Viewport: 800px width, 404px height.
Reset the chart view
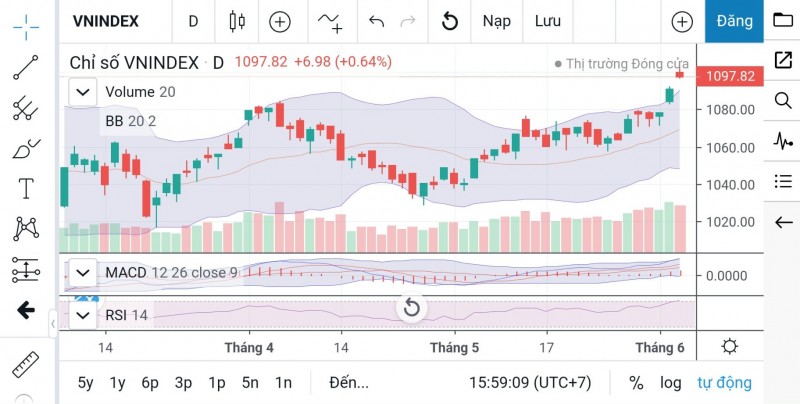coord(411,308)
